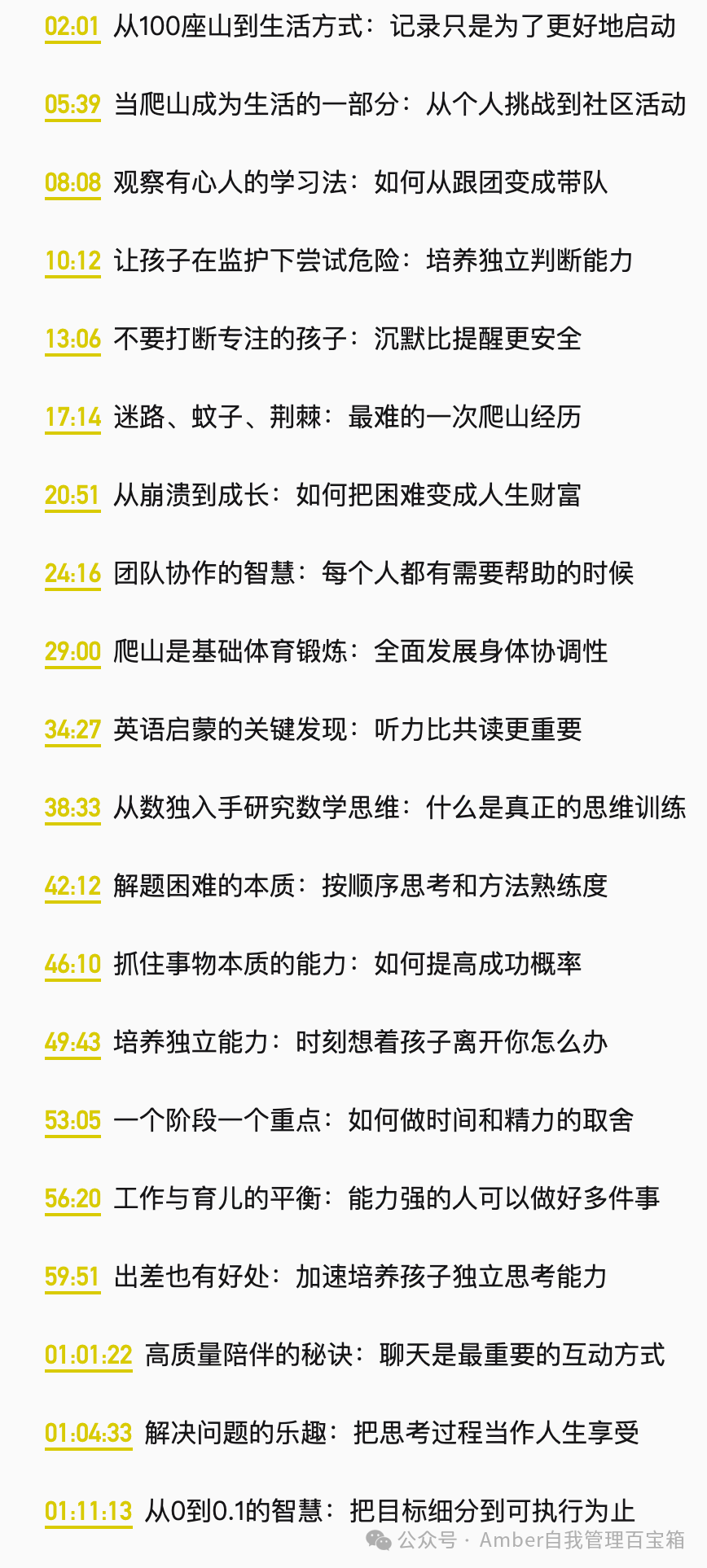Open the 05:39 timestamp link

point(72,105)
